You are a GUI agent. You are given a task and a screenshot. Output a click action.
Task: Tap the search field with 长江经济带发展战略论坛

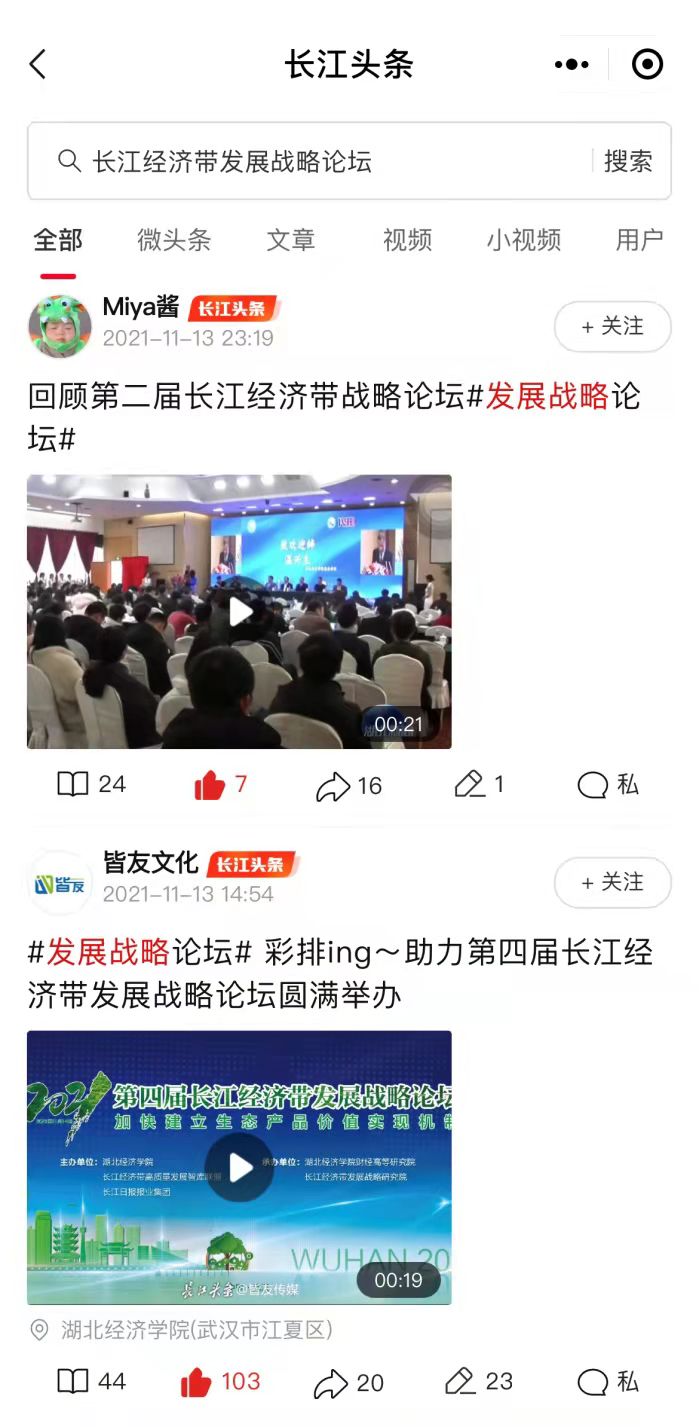320,161
